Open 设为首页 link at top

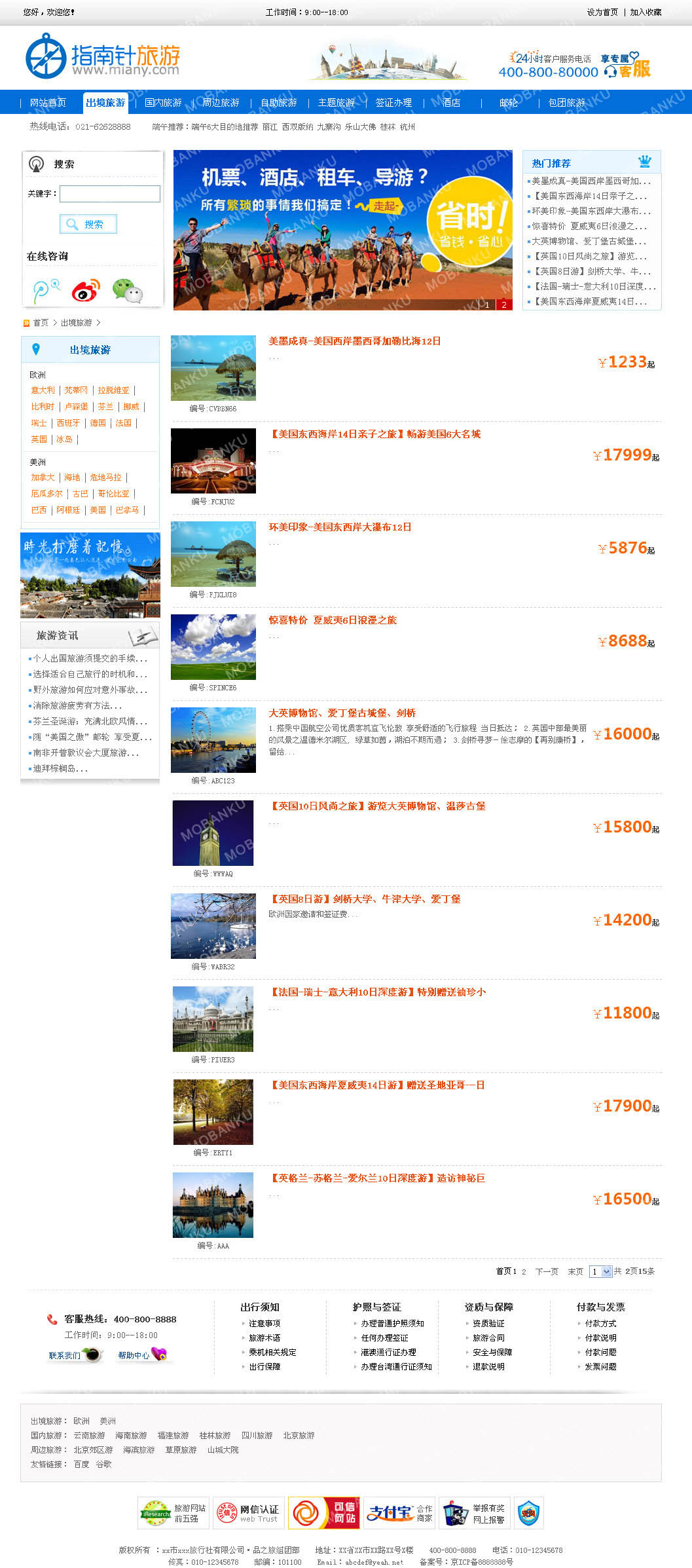[602, 12]
